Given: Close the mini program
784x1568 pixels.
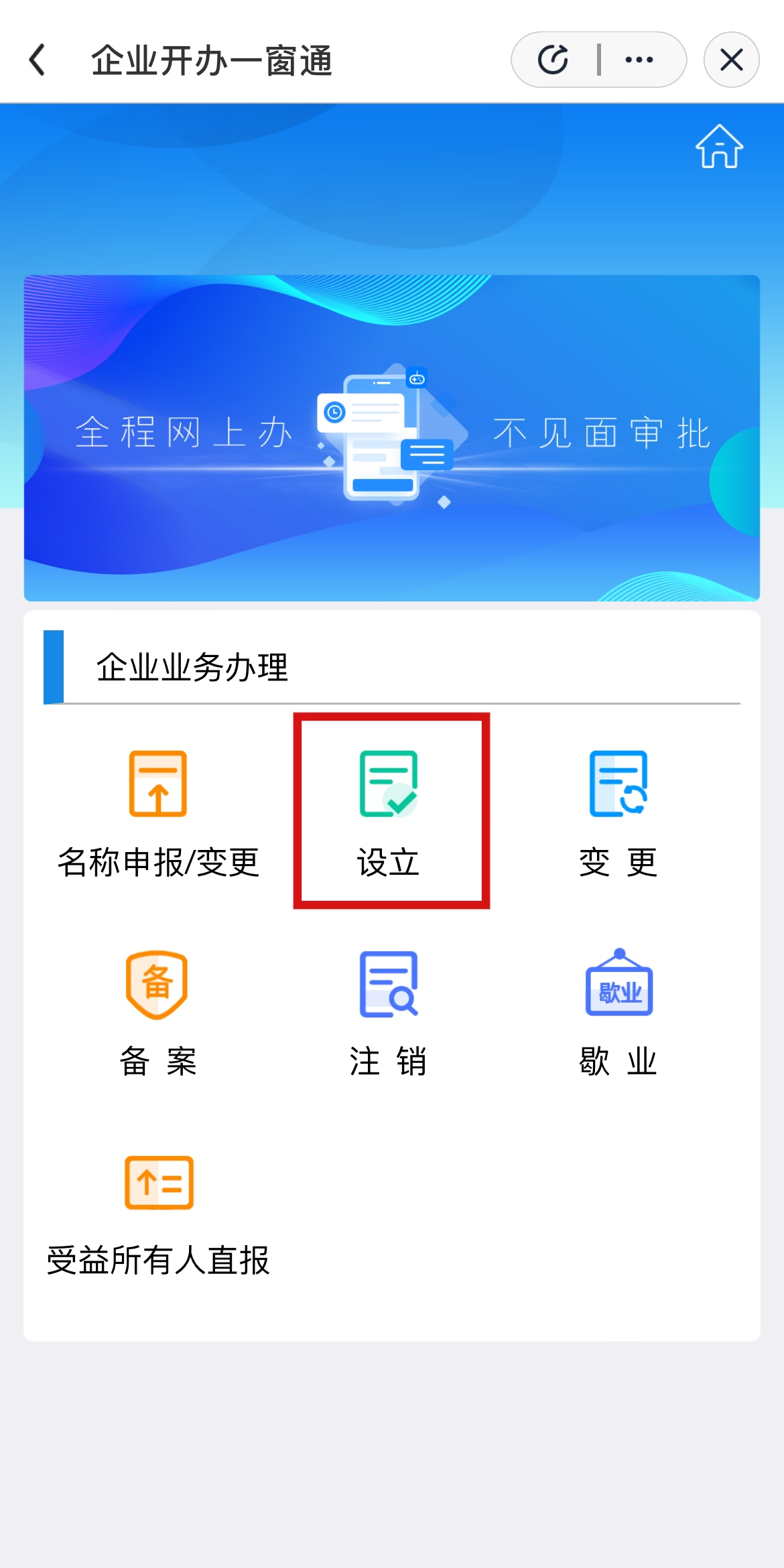Looking at the screenshot, I should click(x=731, y=60).
